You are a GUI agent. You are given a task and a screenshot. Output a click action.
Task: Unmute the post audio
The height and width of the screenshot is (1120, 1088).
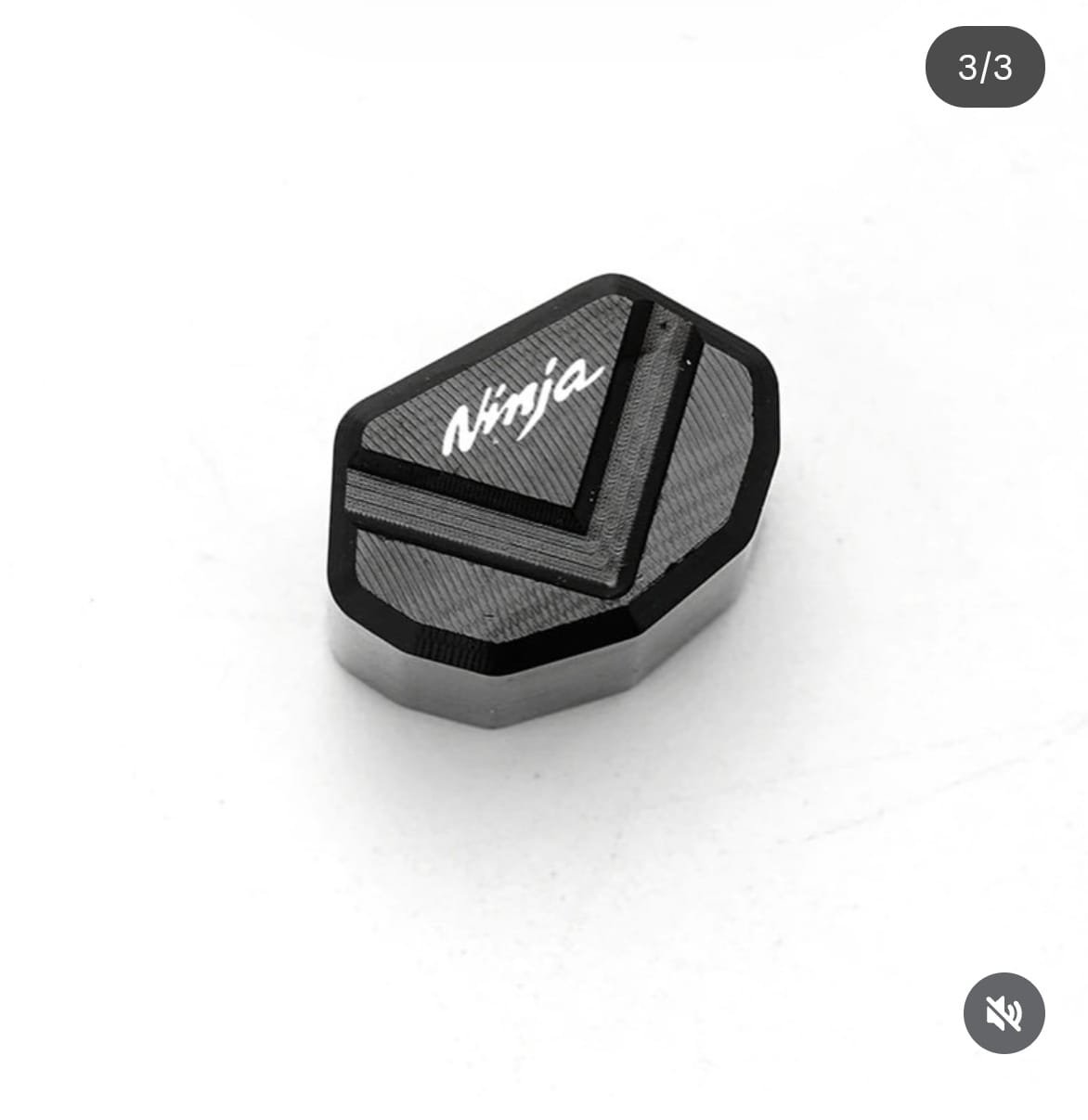(x=1004, y=1013)
